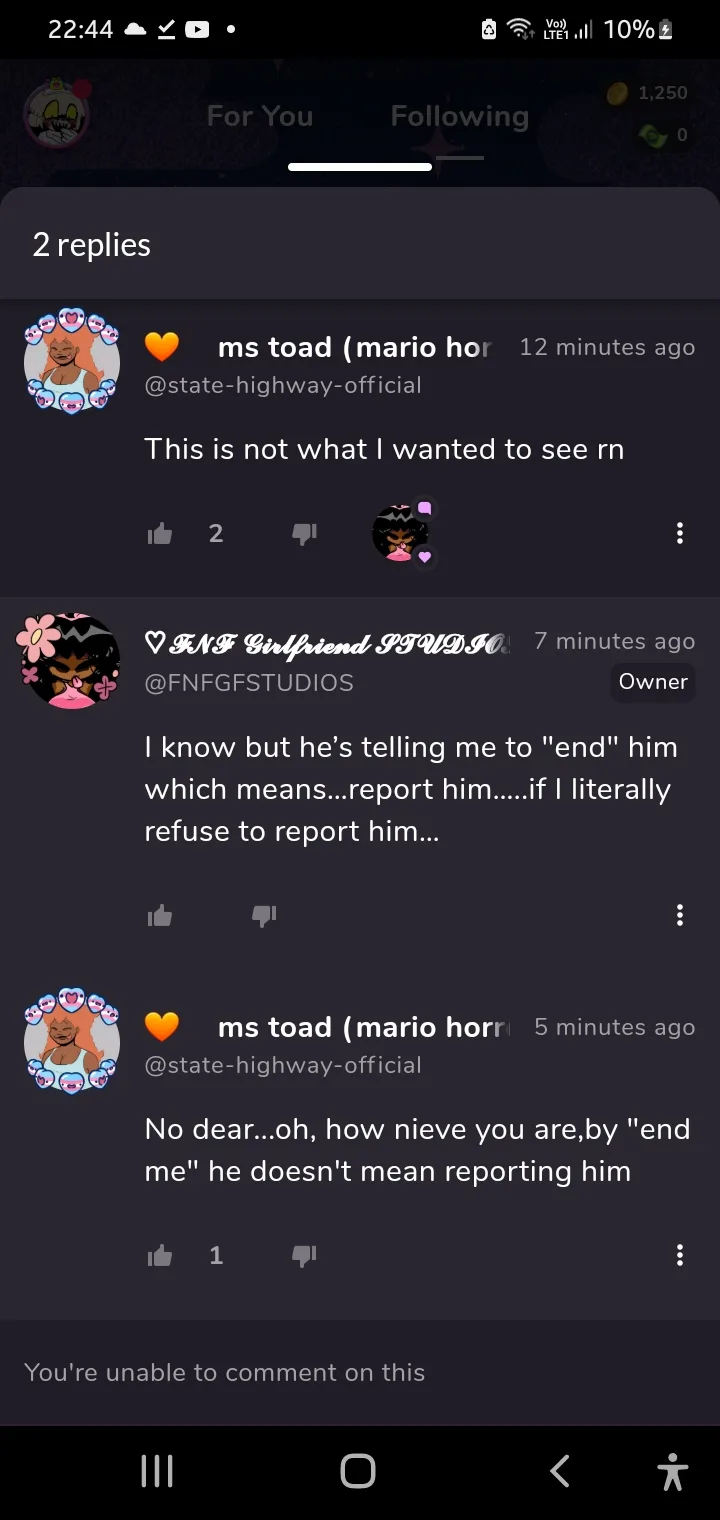The width and height of the screenshot is (720, 1520).
Task: Dislike ms toad's reply from 5 minutes ago
Action: coord(304,1255)
